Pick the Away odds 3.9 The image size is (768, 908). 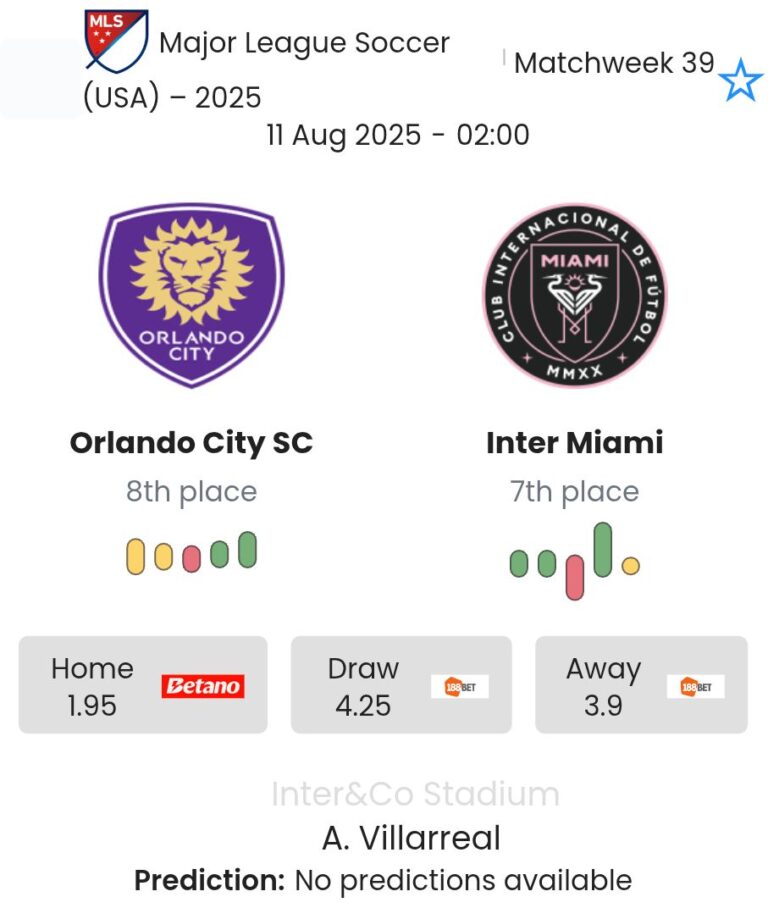641,686
